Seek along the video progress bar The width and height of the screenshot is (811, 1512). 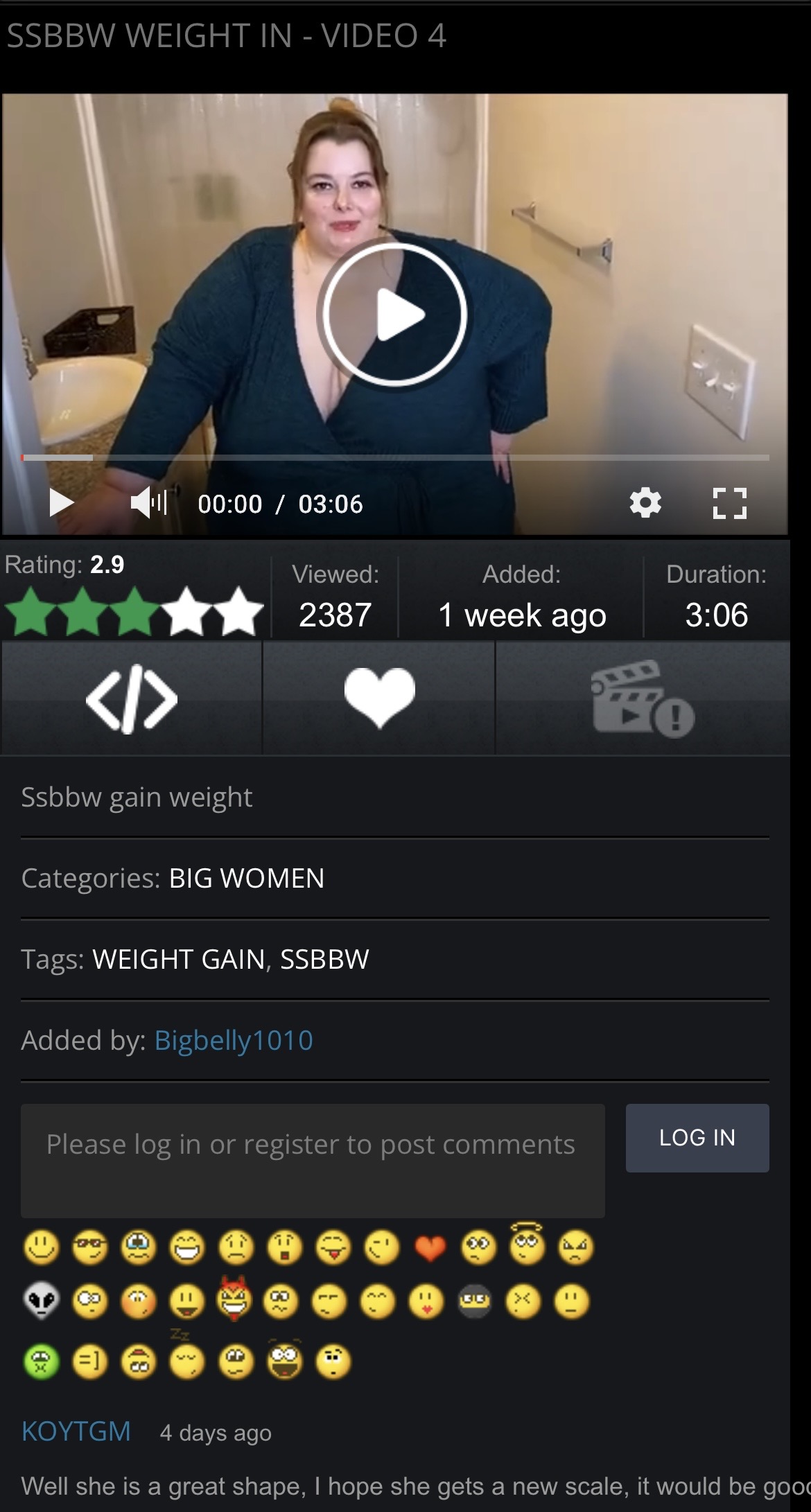click(x=395, y=457)
